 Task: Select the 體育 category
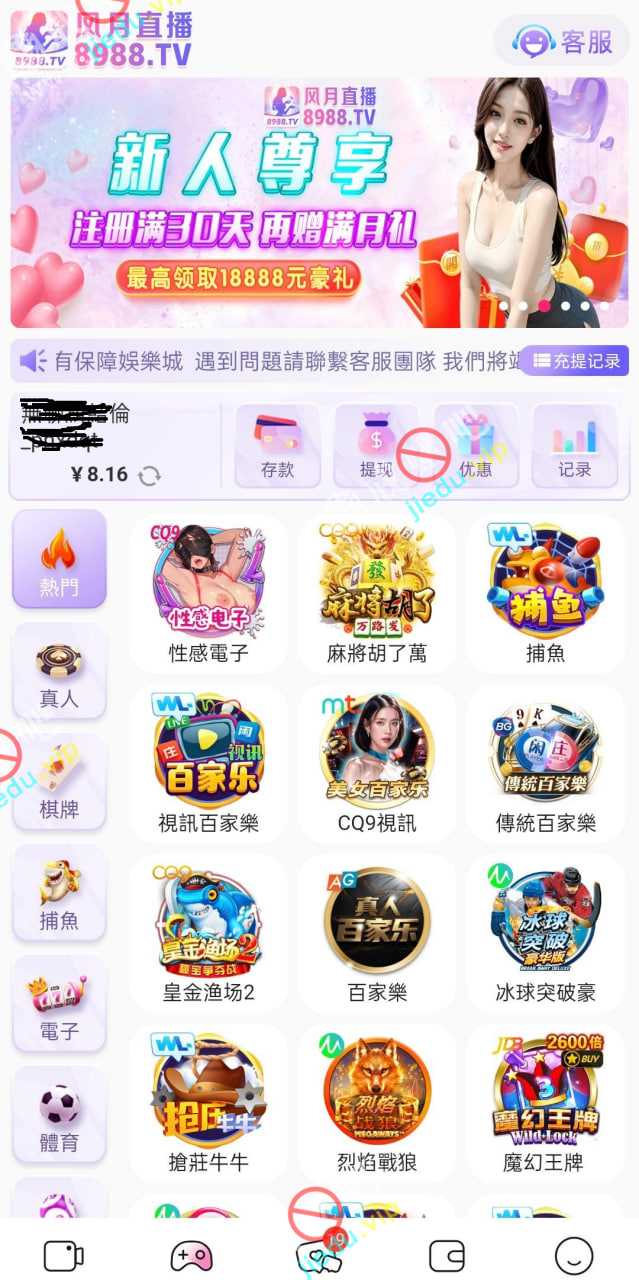59,1115
